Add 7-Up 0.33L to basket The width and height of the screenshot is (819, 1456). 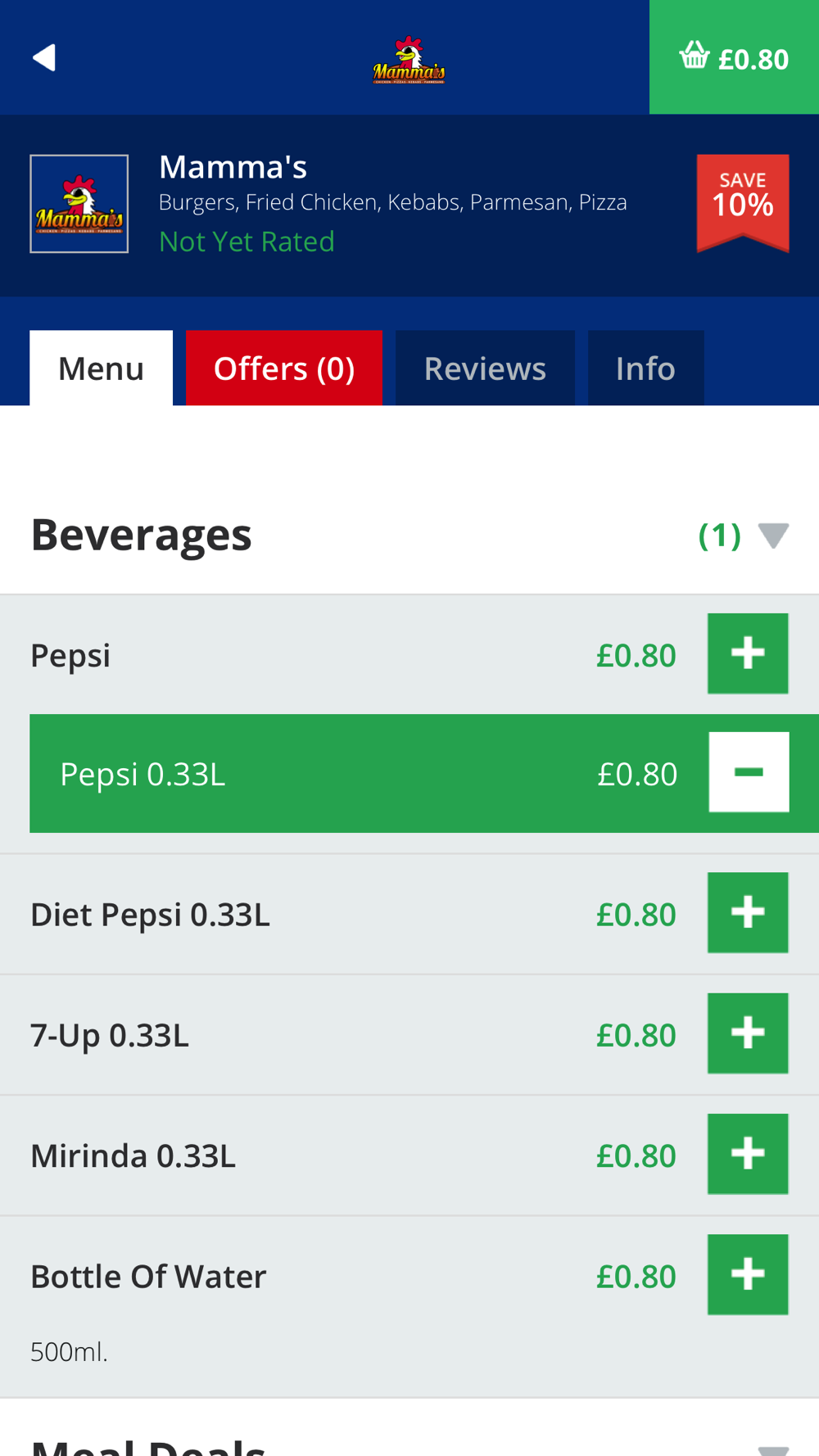[748, 1033]
